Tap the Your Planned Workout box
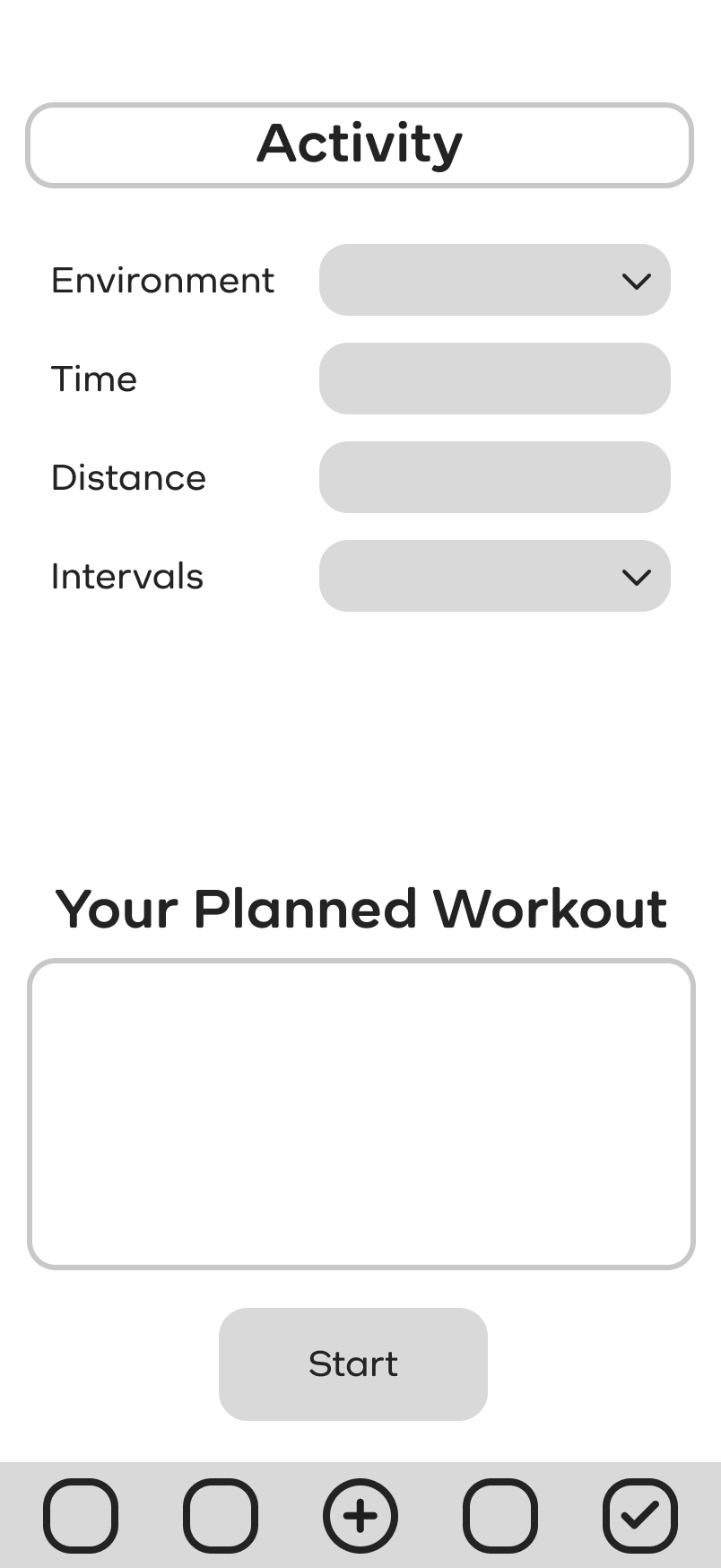 [360, 1113]
